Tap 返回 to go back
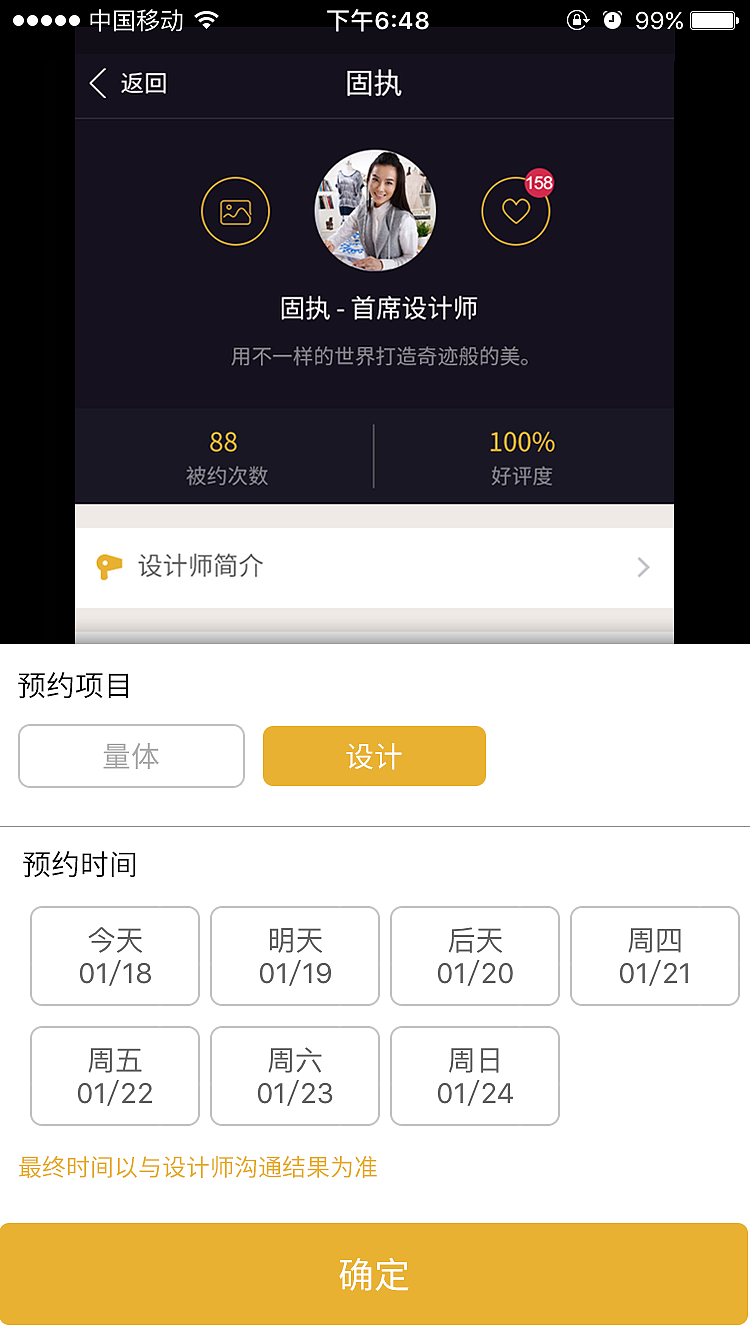This screenshot has height=1334, width=750. (x=143, y=83)
